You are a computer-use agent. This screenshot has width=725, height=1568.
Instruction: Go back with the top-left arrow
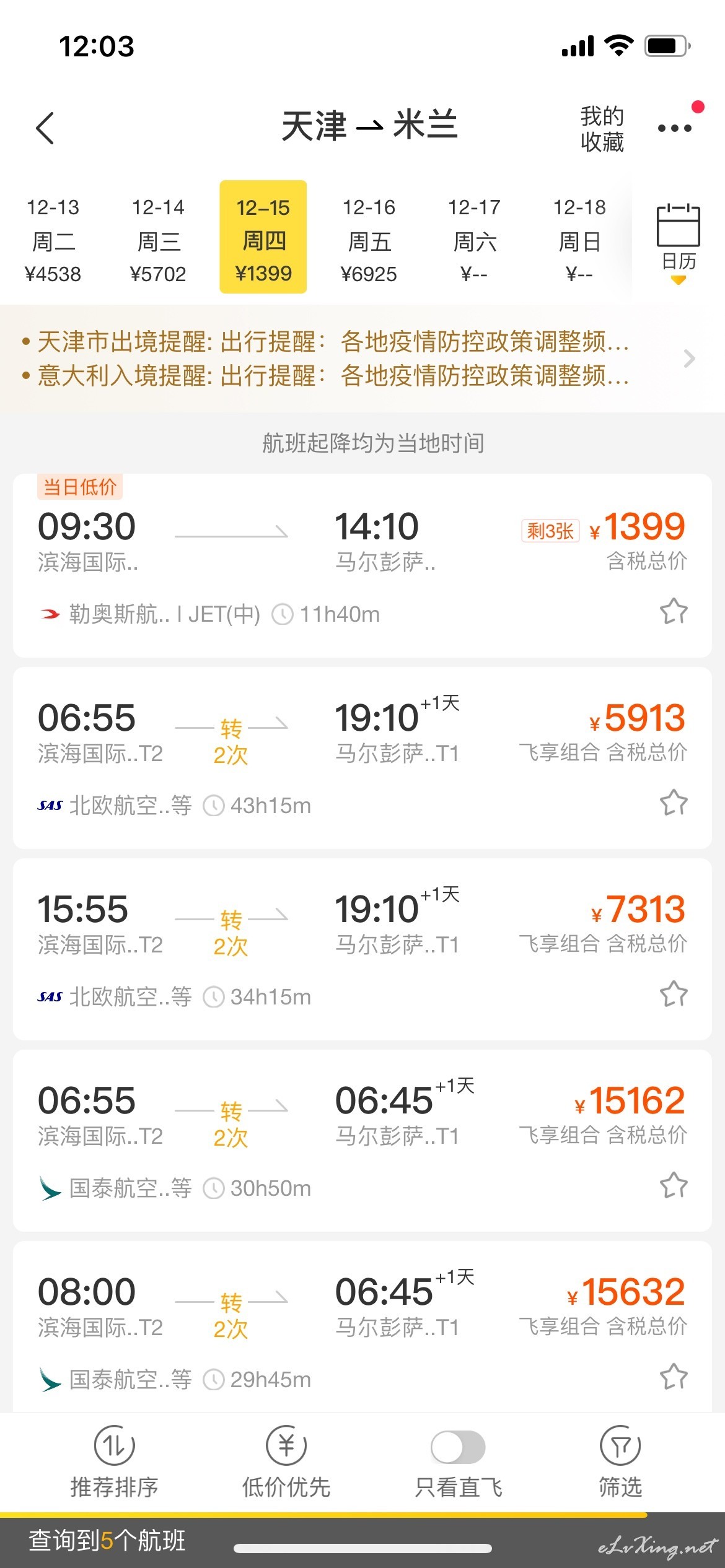pos(45,128)
